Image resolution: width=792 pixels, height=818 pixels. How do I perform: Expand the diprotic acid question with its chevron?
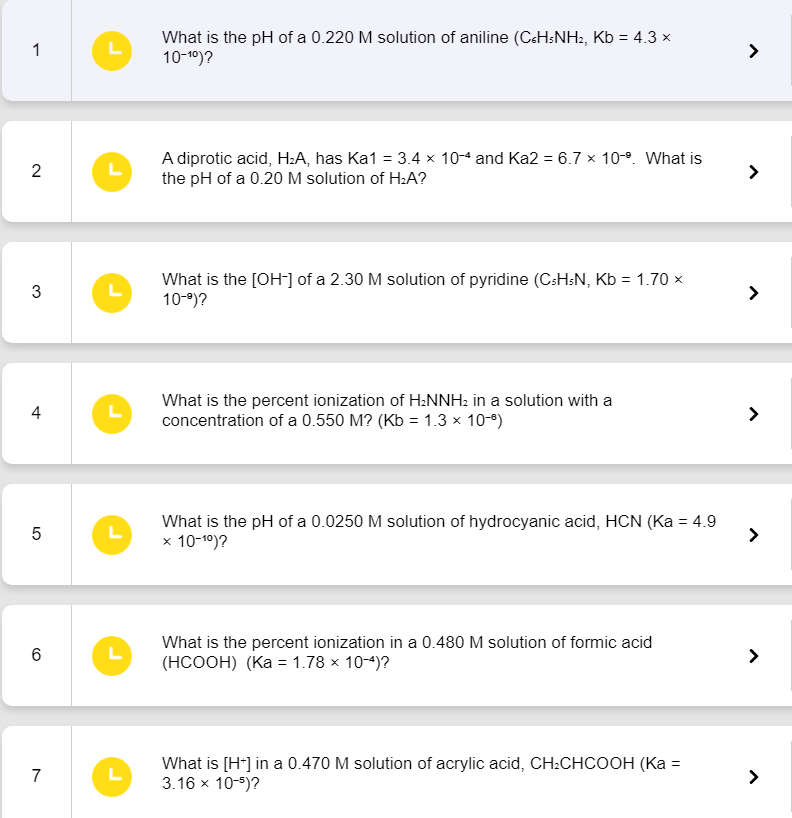coord(755,171)
